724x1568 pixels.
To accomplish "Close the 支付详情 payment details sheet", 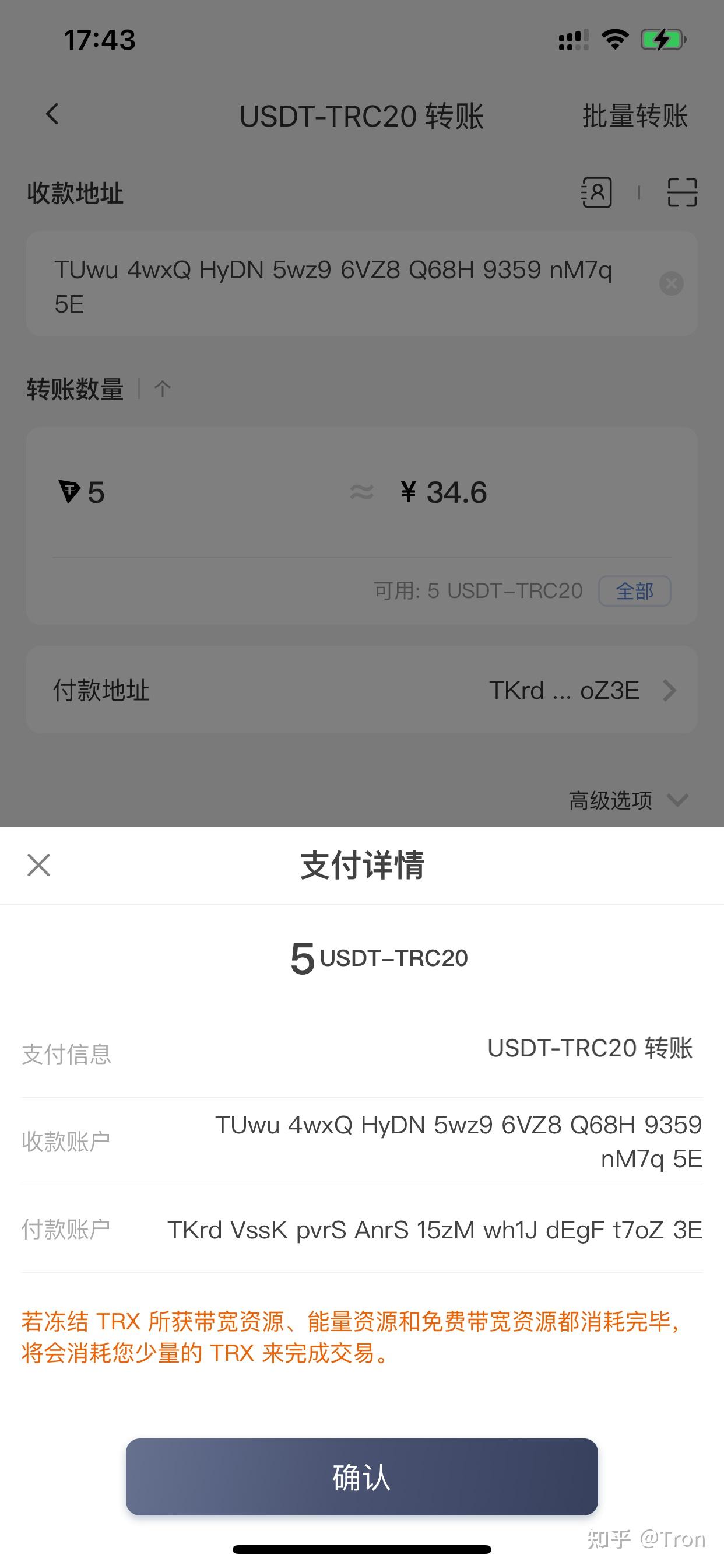I will click(38, 864).
